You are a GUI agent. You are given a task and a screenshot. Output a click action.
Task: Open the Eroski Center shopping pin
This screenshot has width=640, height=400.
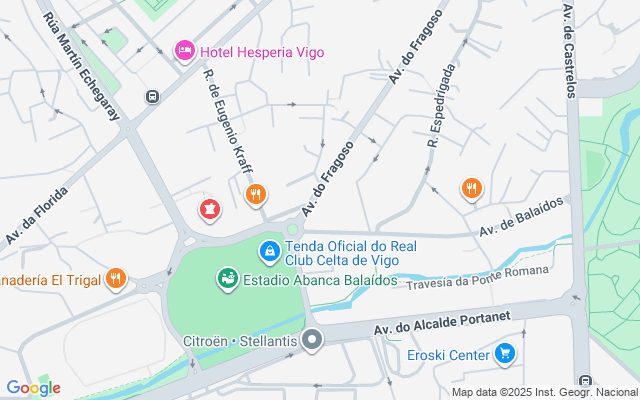pyautogui.click(x=505, y=354)
